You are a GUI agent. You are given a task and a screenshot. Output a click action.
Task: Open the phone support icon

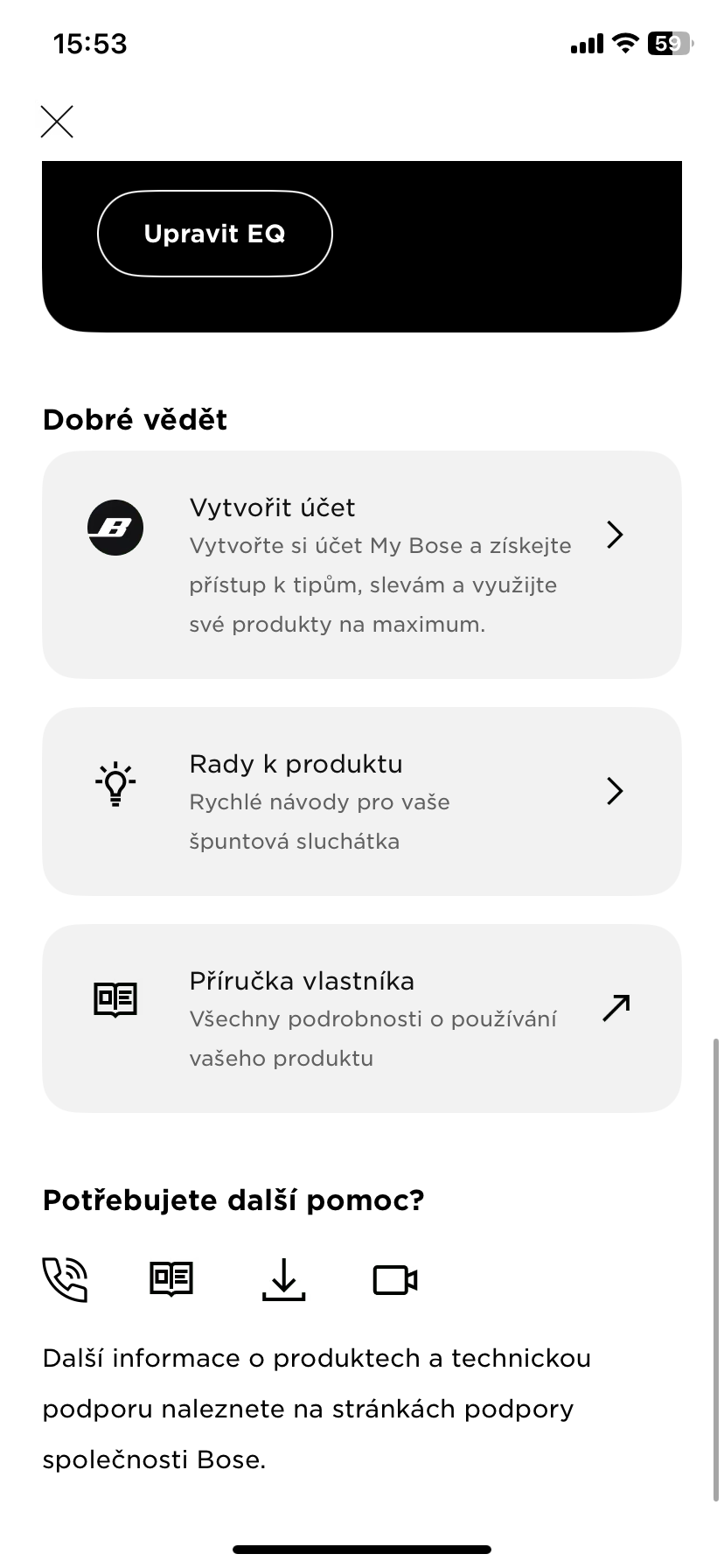point(66,1279)
